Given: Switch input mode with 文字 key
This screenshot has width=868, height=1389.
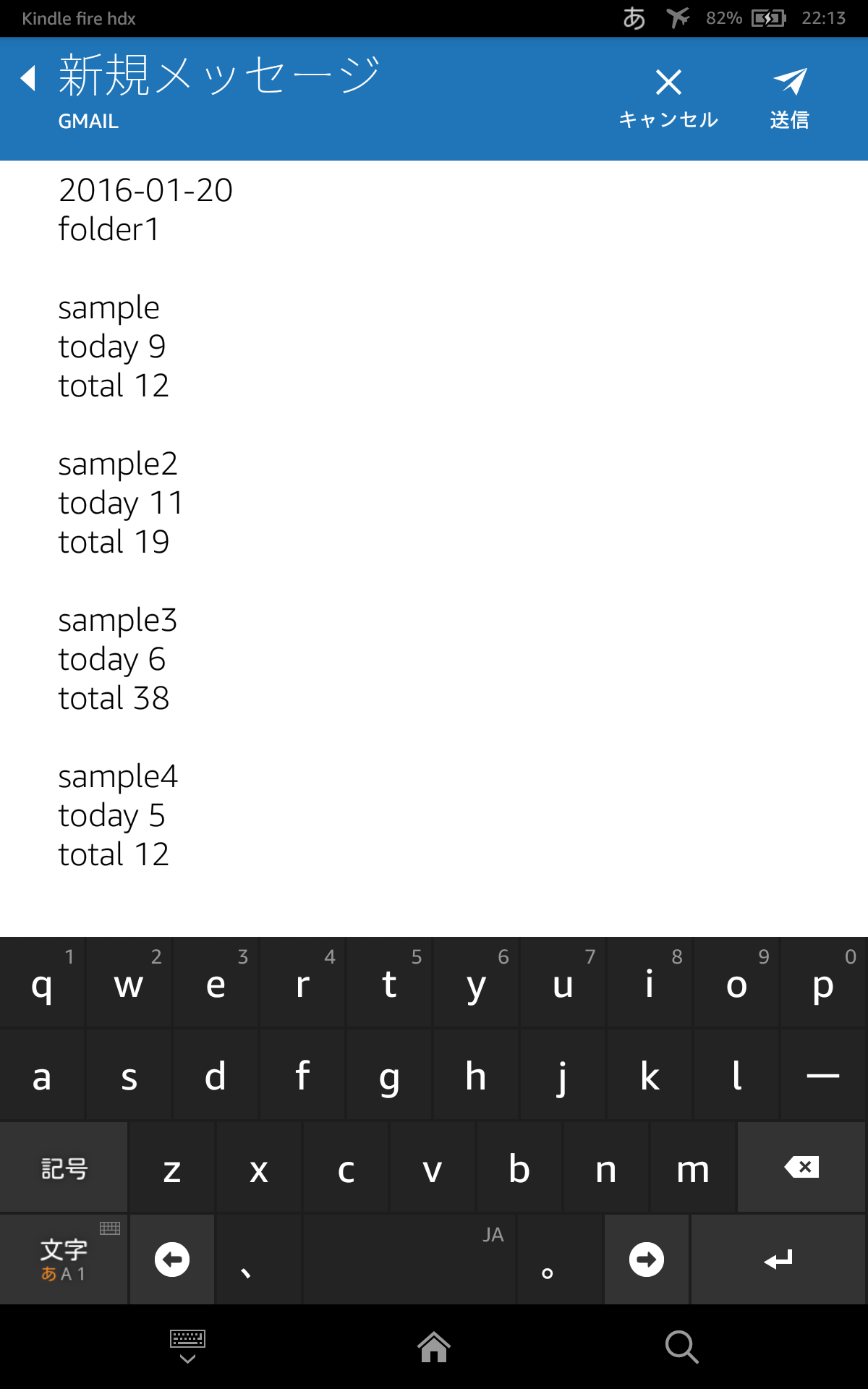Looking at the screenshot, I should coord(64,1260).
